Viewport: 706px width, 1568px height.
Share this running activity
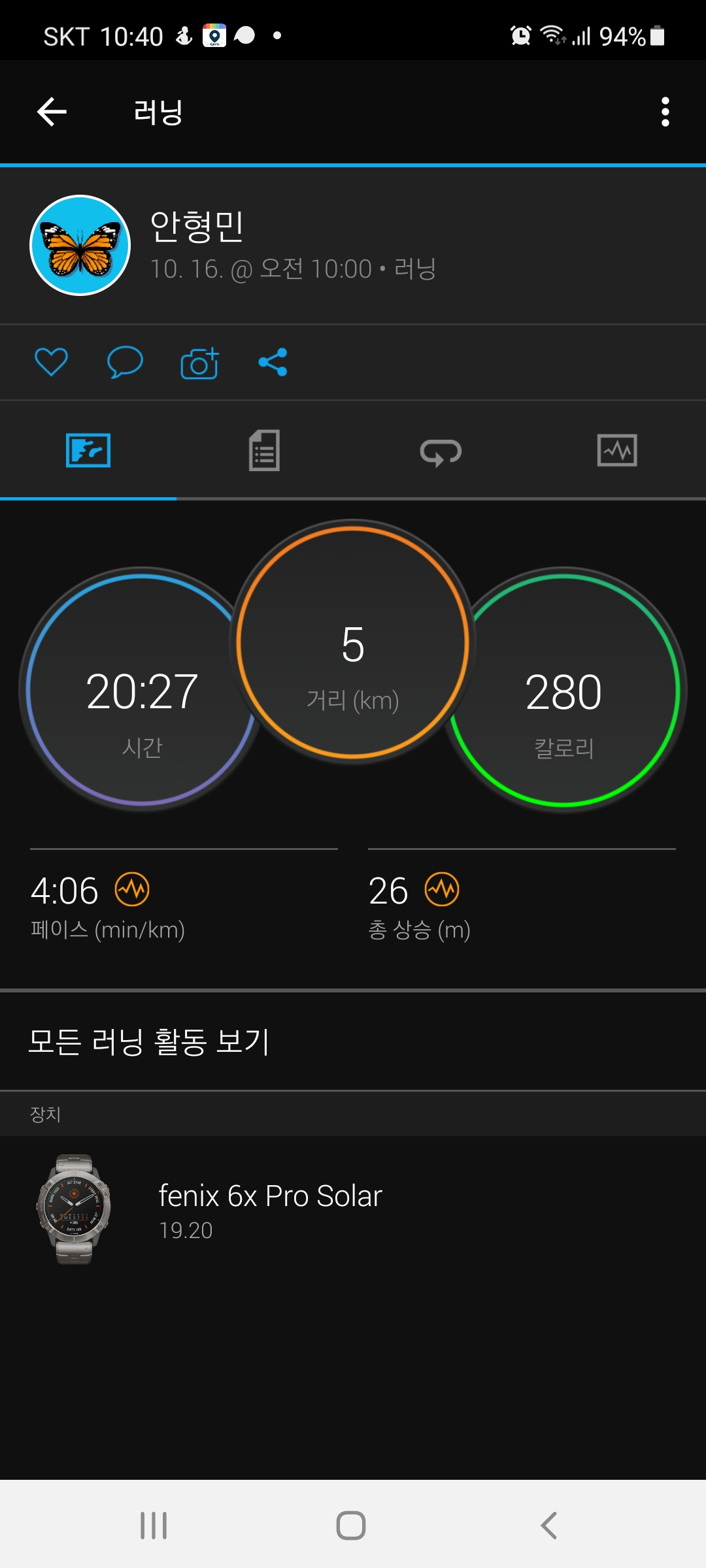(273, 362)
